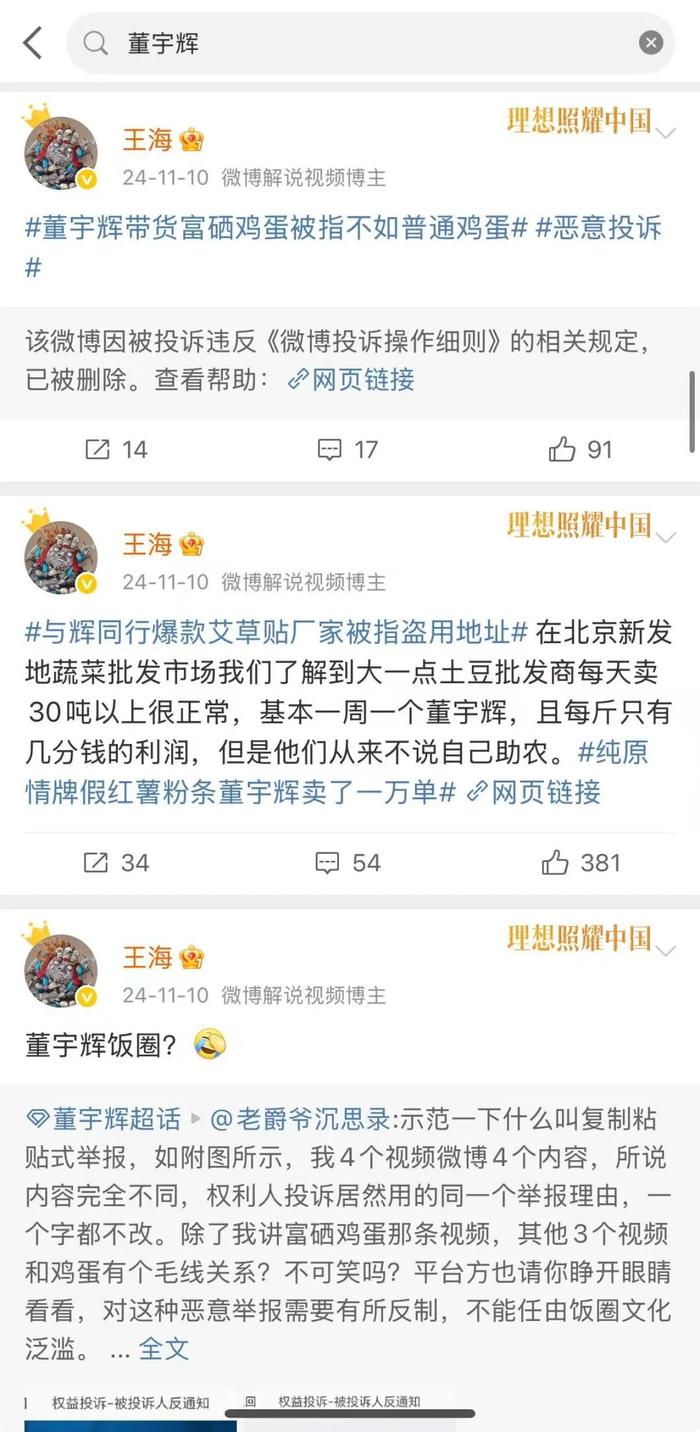Repost the post with 14 reposts
Screen dimensions: 700x1432
pyautogui.click(x=116, y=450)
